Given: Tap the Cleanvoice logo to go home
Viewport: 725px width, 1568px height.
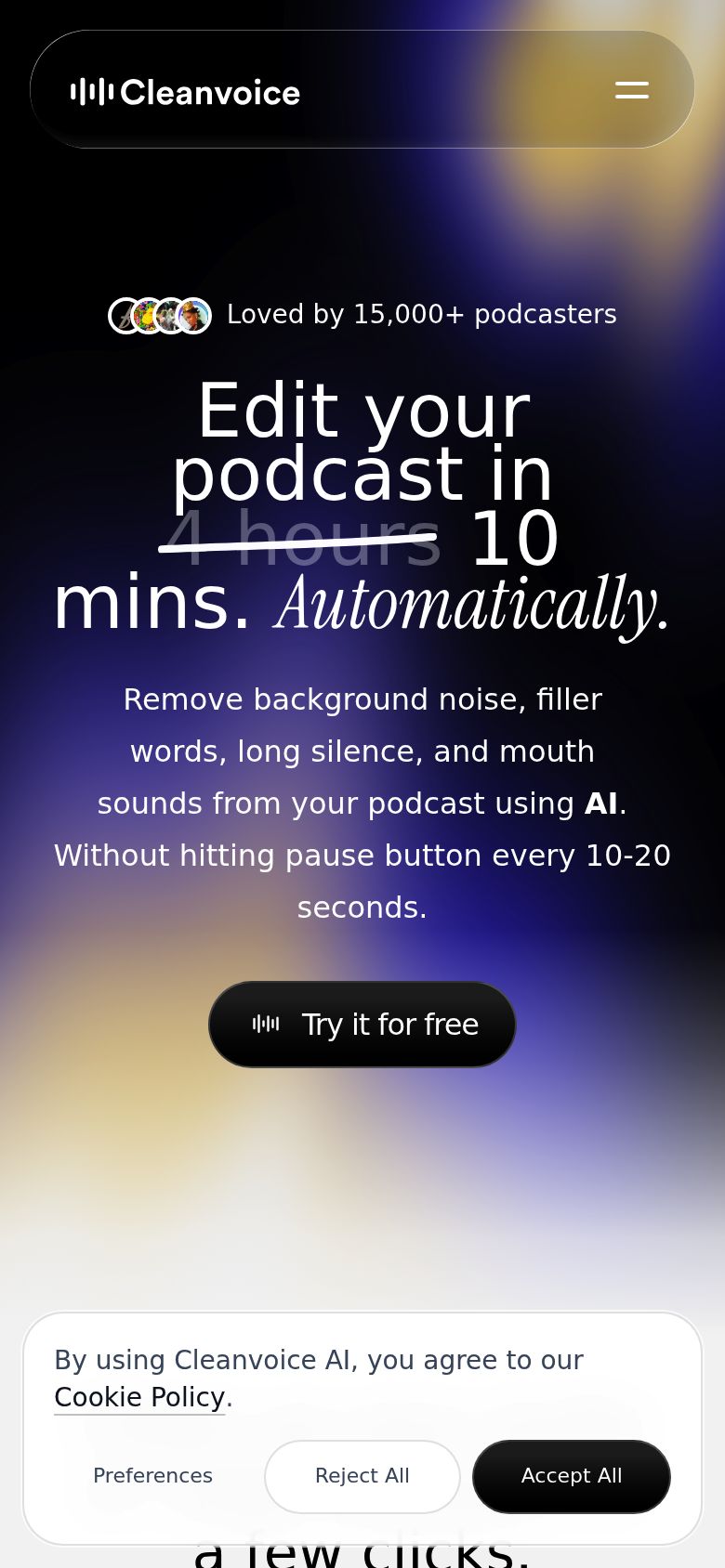Looking at the screenshot, I should click(x=186, y=92).
